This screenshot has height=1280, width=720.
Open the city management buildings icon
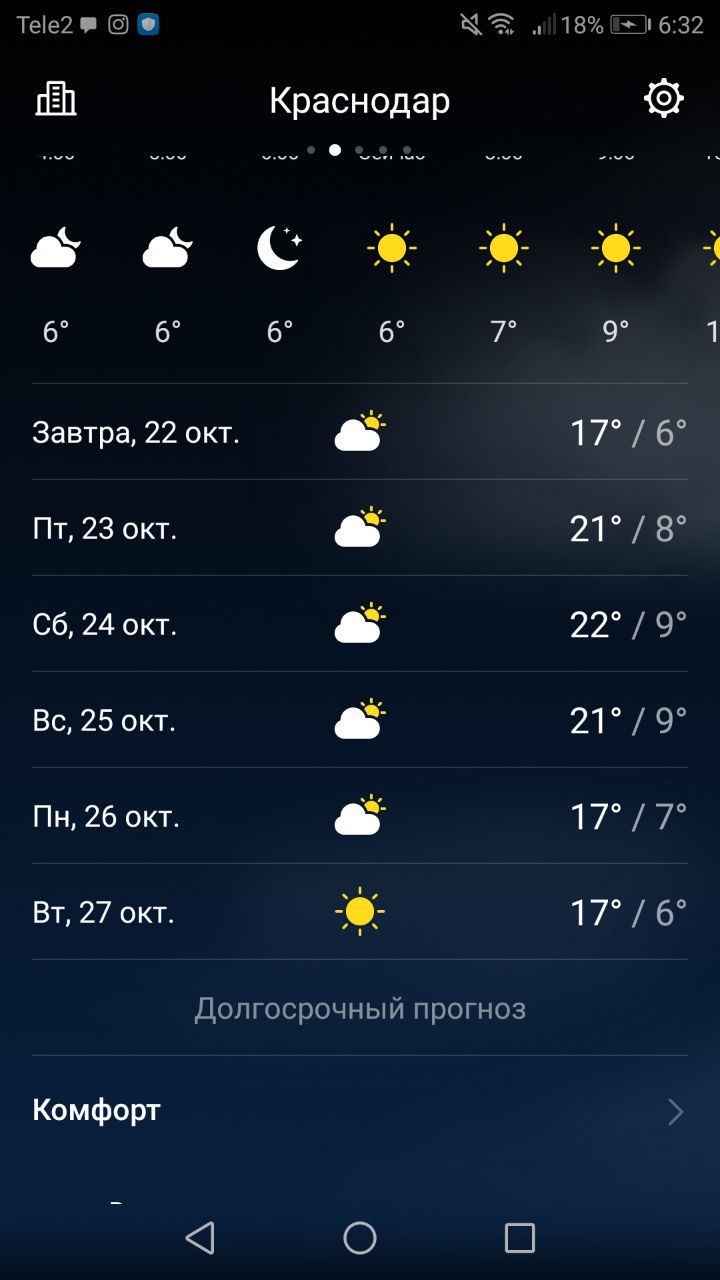(x=56, y=99)
